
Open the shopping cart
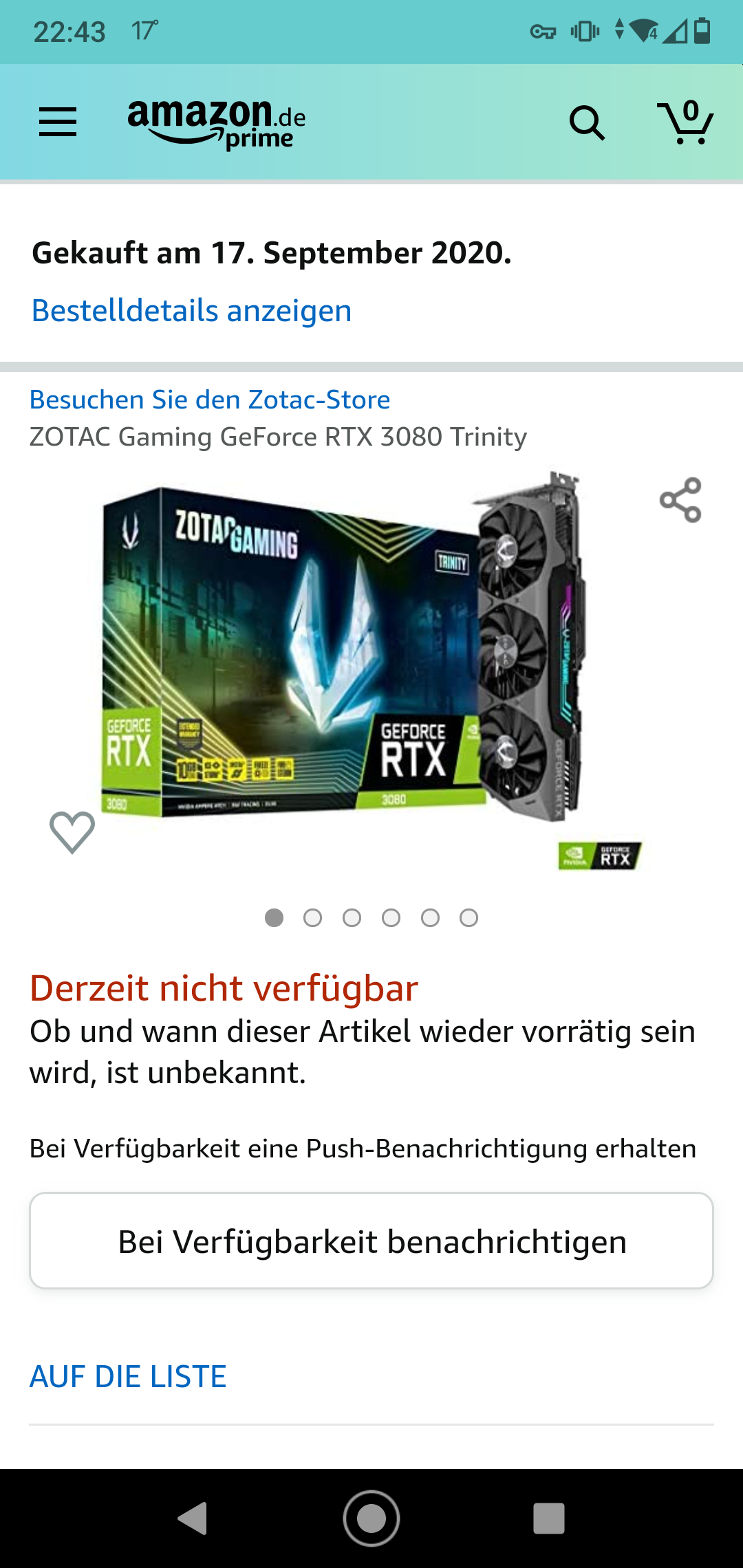click(x=685, y=122)
